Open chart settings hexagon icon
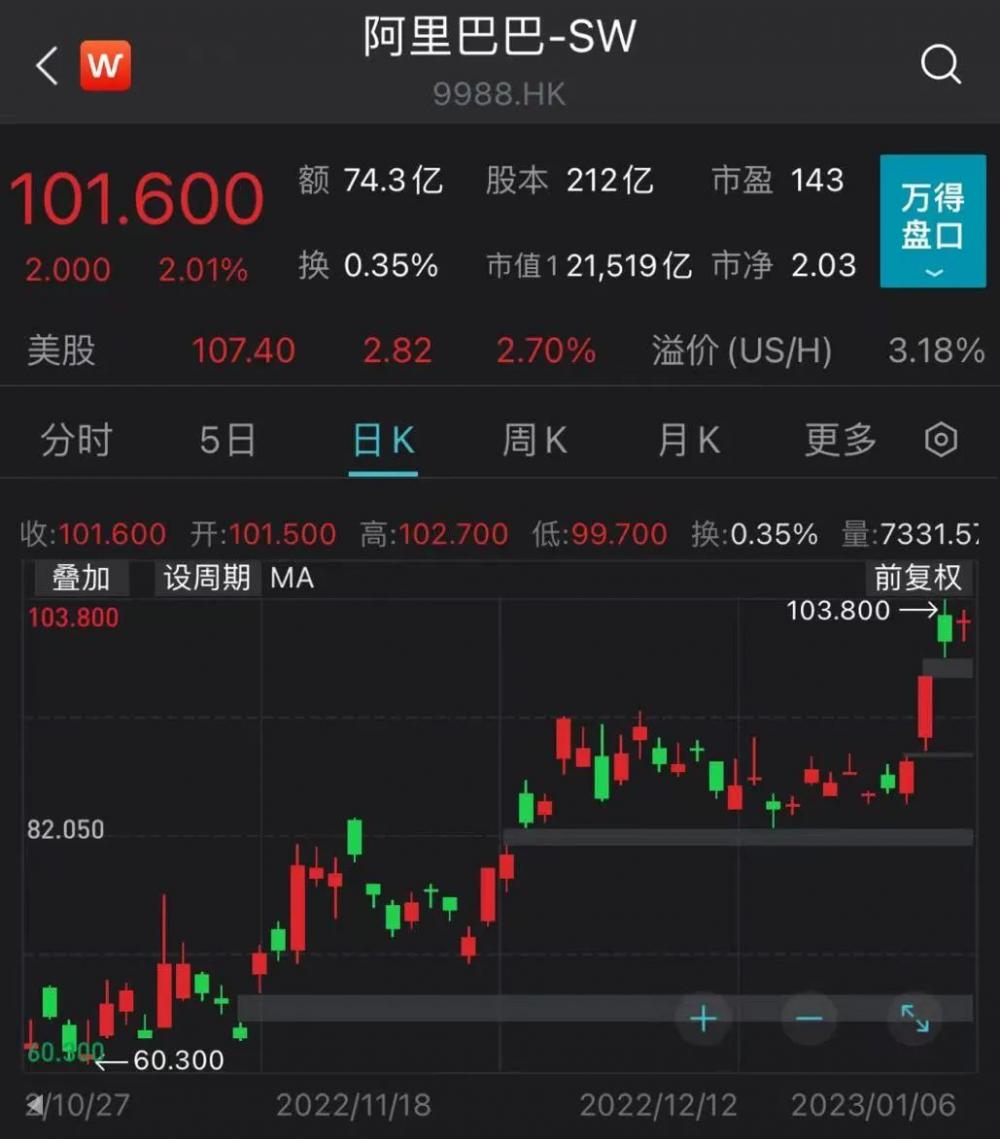This screenshot has height=1139, width=1000. 941,440
